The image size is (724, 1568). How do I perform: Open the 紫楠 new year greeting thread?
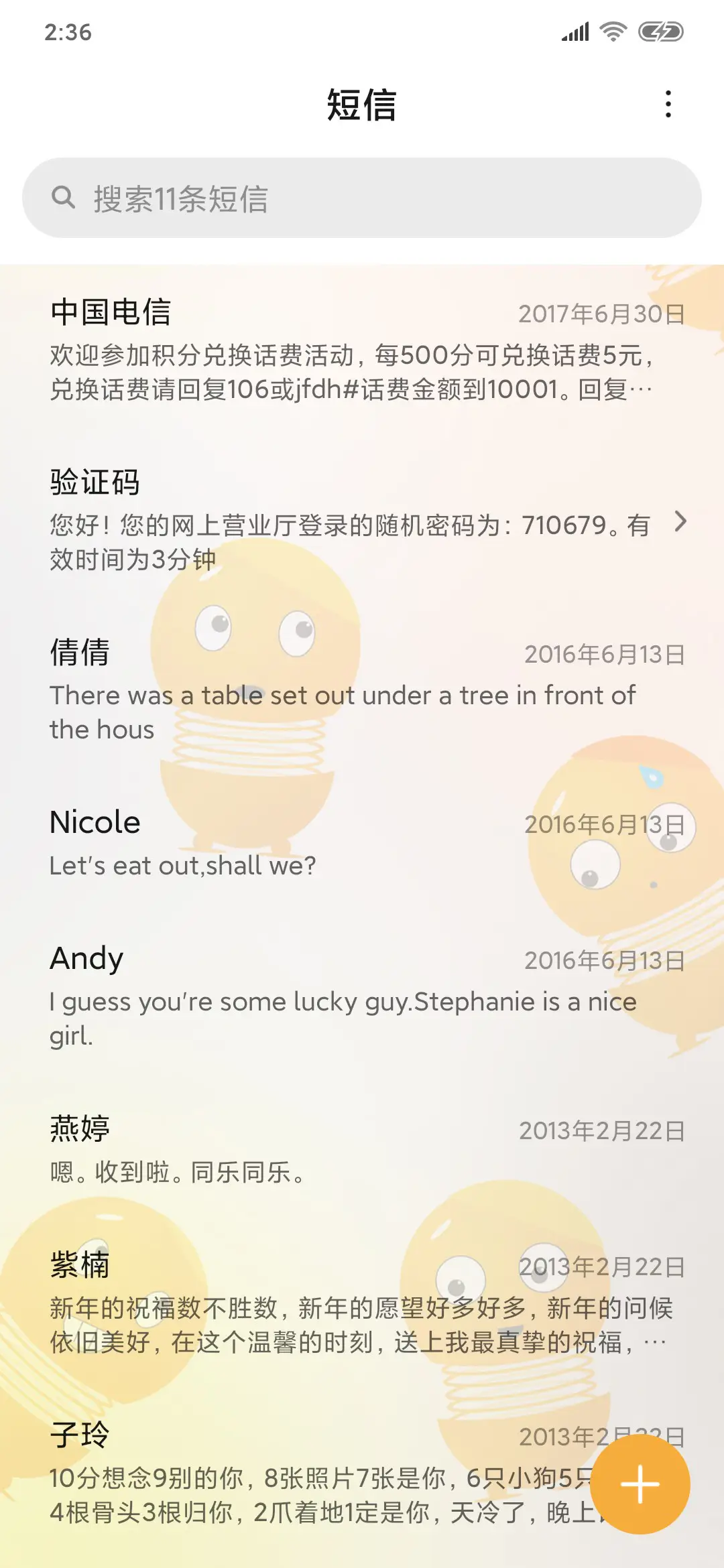(x=335, y=1300)
